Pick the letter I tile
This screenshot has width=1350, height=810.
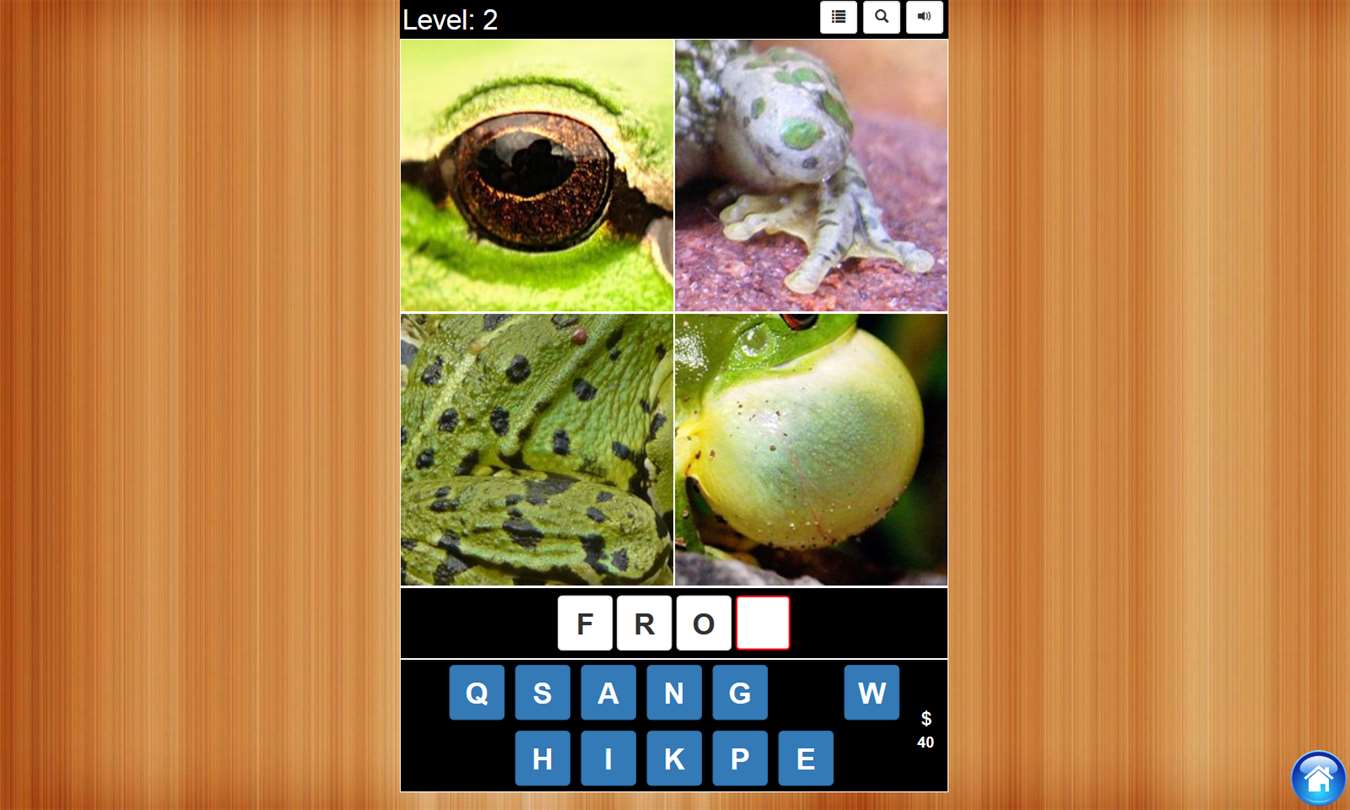(608, 758)
